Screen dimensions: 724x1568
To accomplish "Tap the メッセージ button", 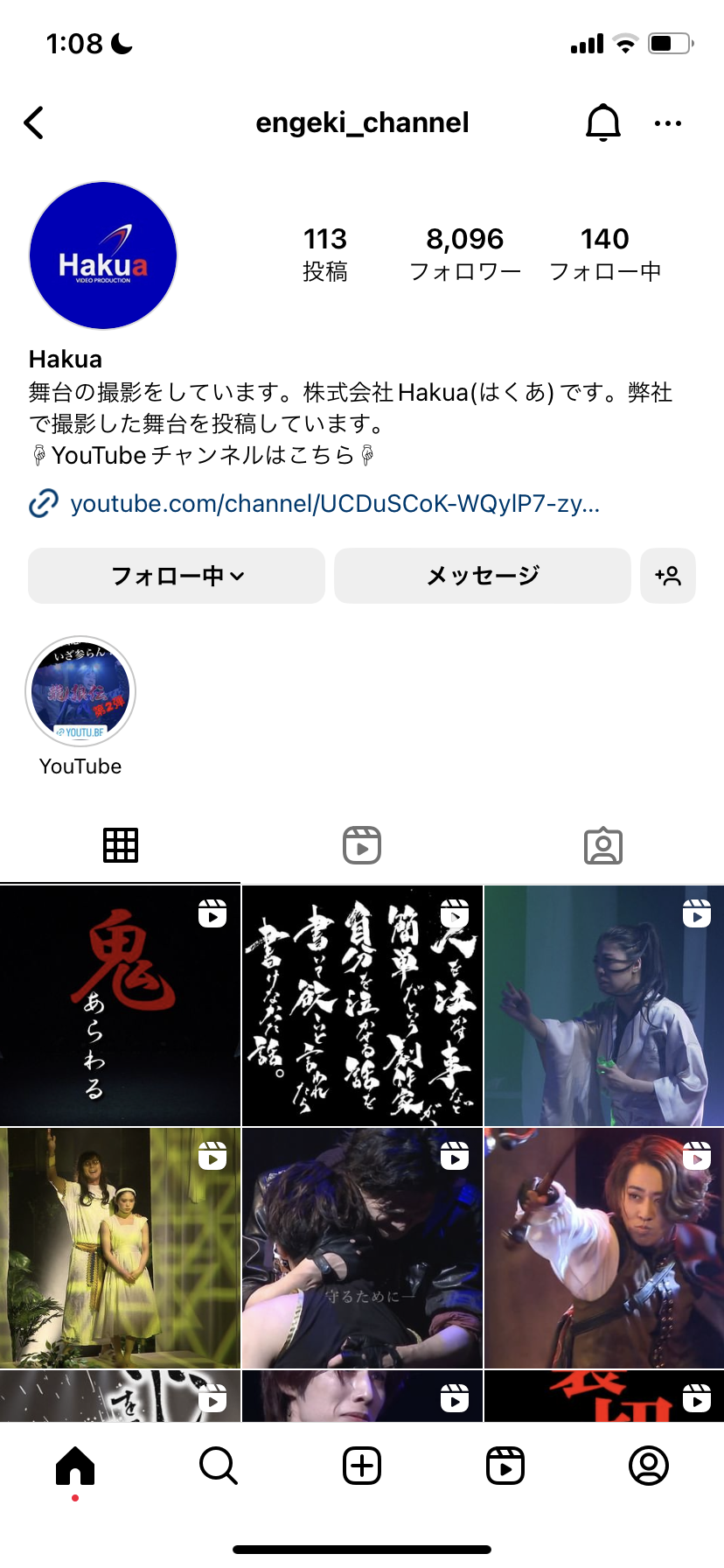I will 482,576.
